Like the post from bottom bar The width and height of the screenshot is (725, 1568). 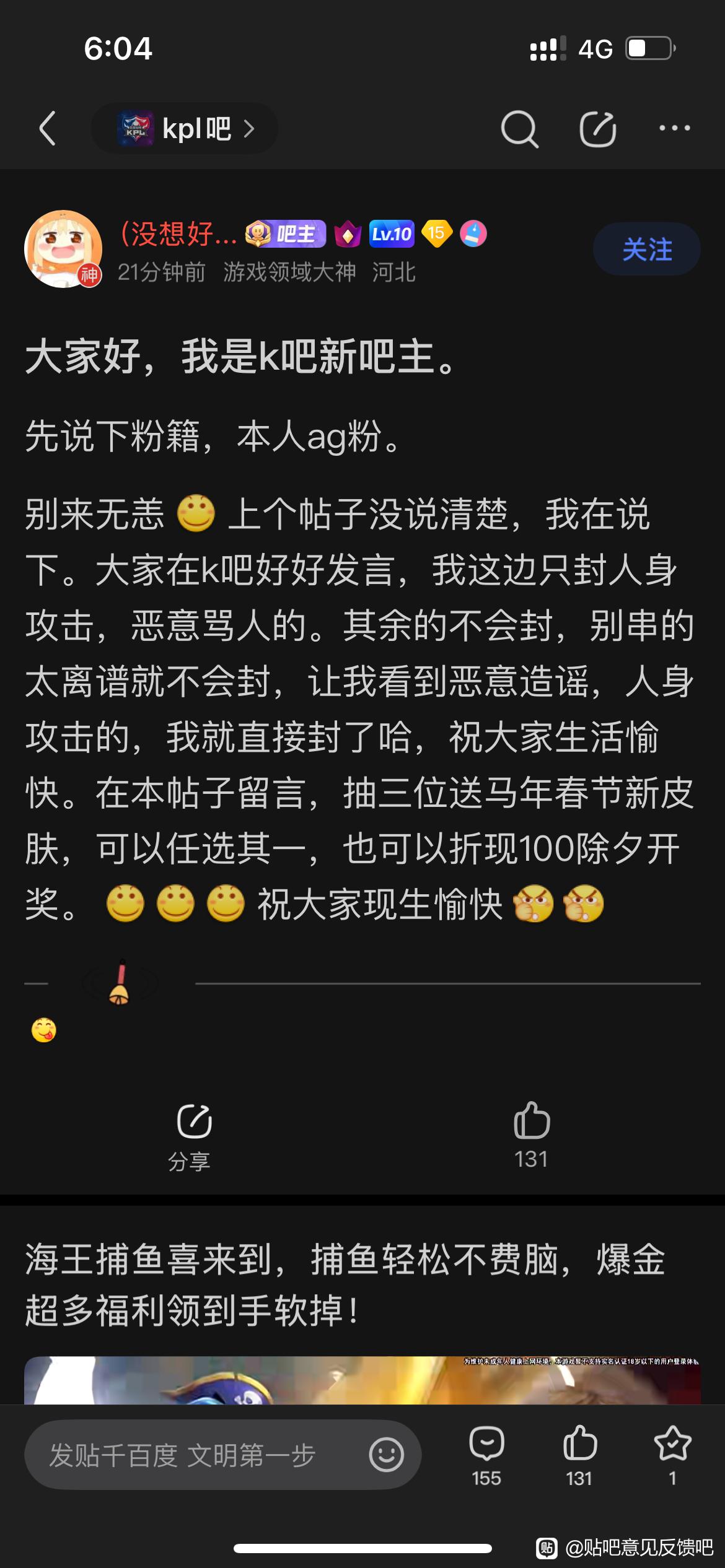[x=579, y=1455]
